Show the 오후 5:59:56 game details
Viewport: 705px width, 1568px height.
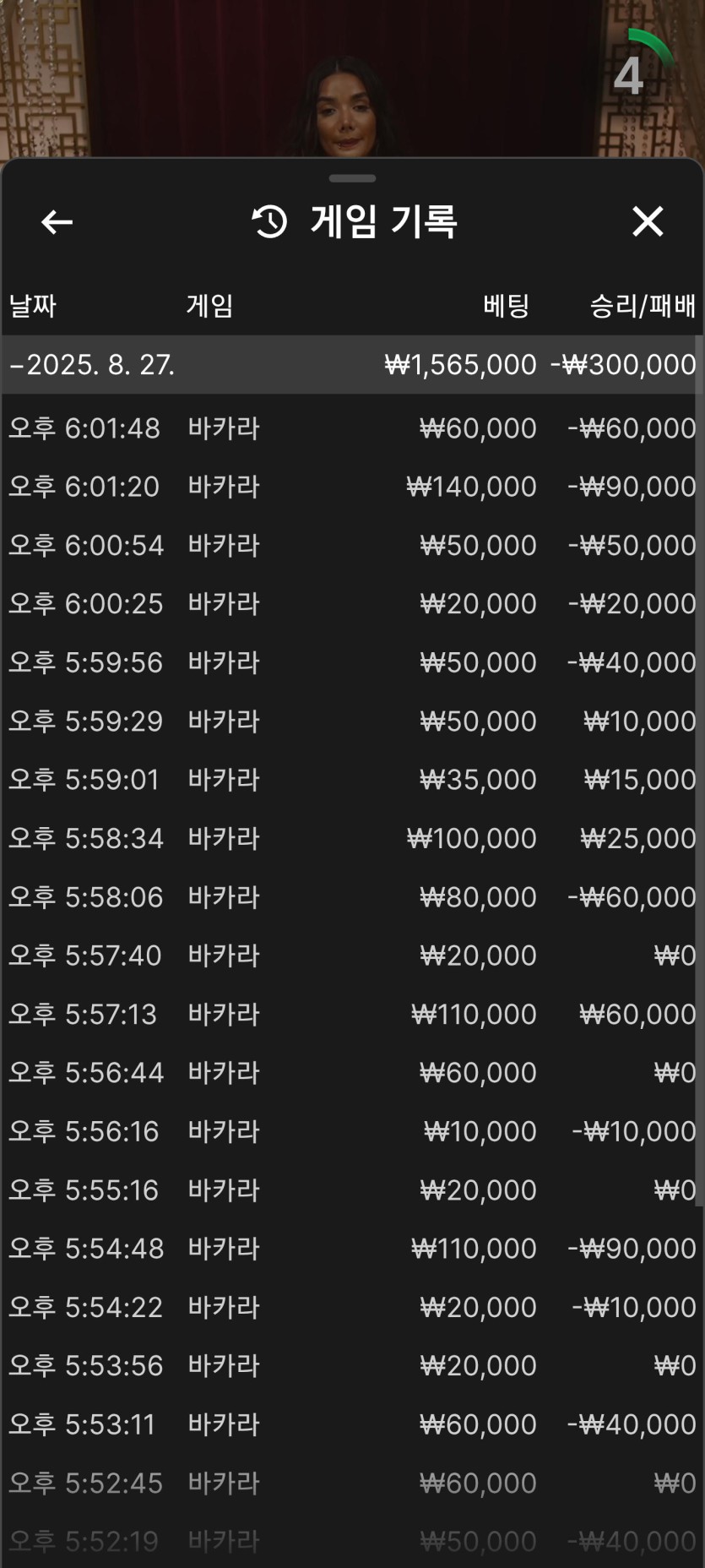[x=352, y=662]
